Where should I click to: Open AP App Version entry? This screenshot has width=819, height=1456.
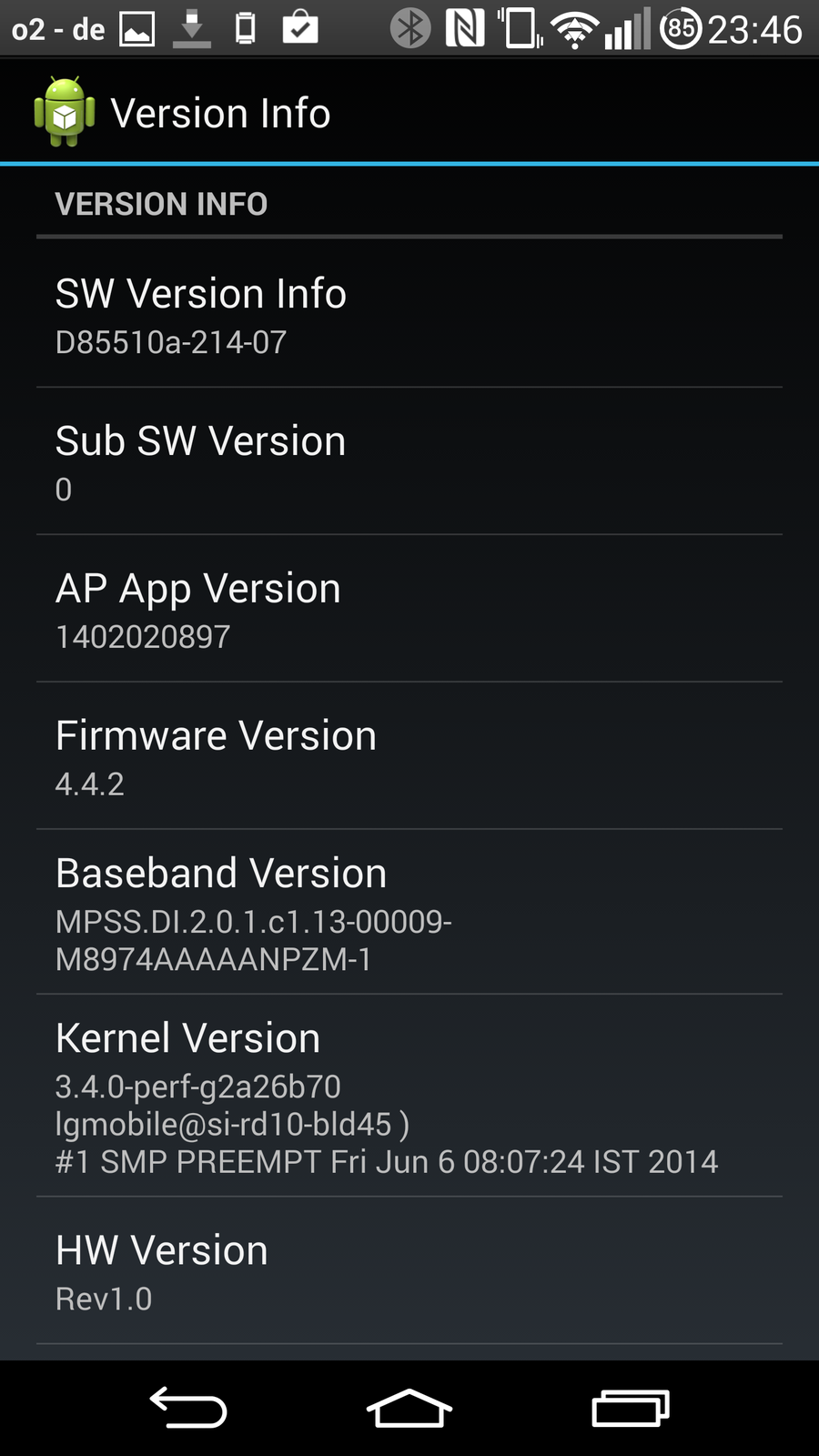[x=409, y=610]
